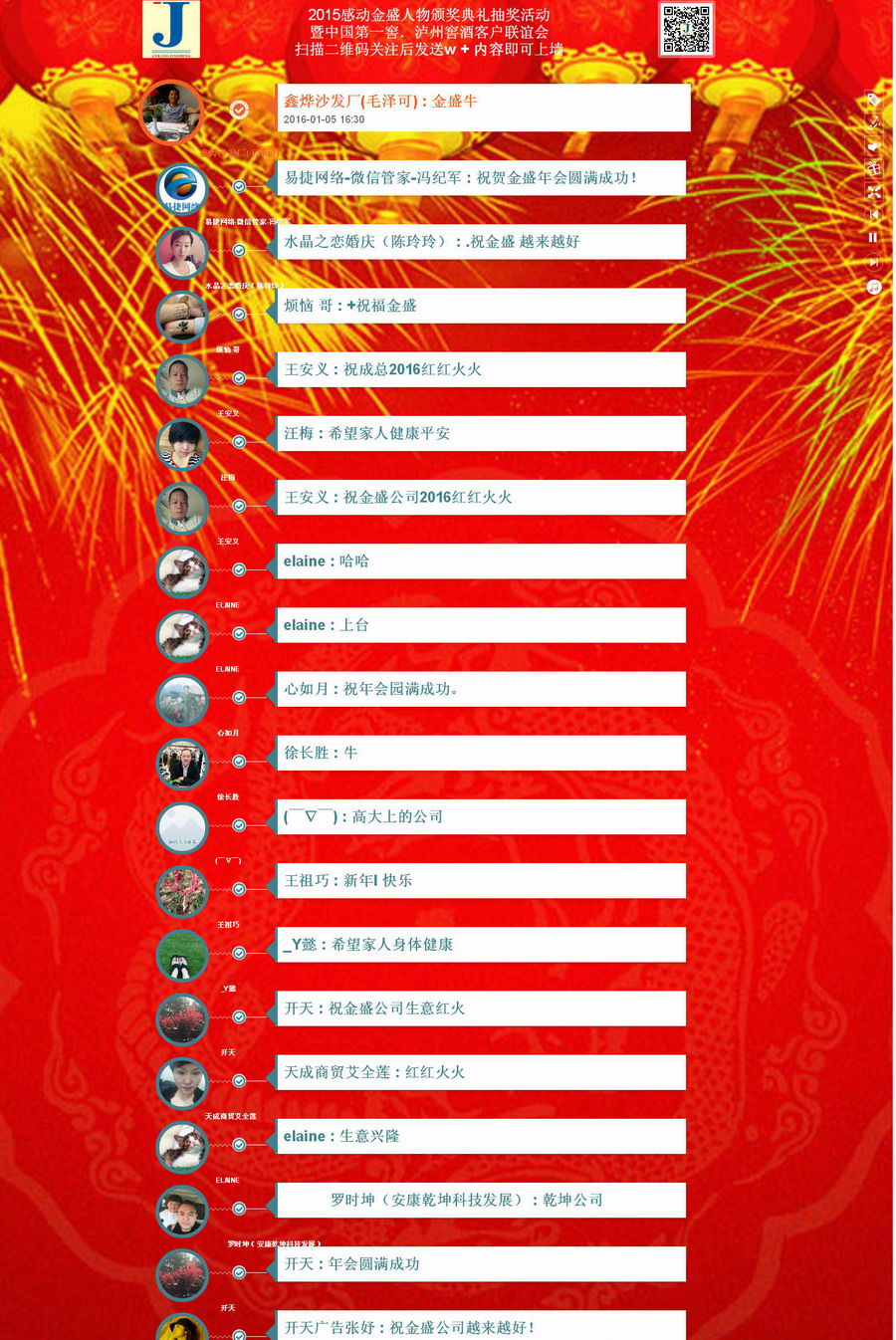Open the gift box lottery icon
The image size is (896, 1340).
pyautogui.click(x=873, y=169)
